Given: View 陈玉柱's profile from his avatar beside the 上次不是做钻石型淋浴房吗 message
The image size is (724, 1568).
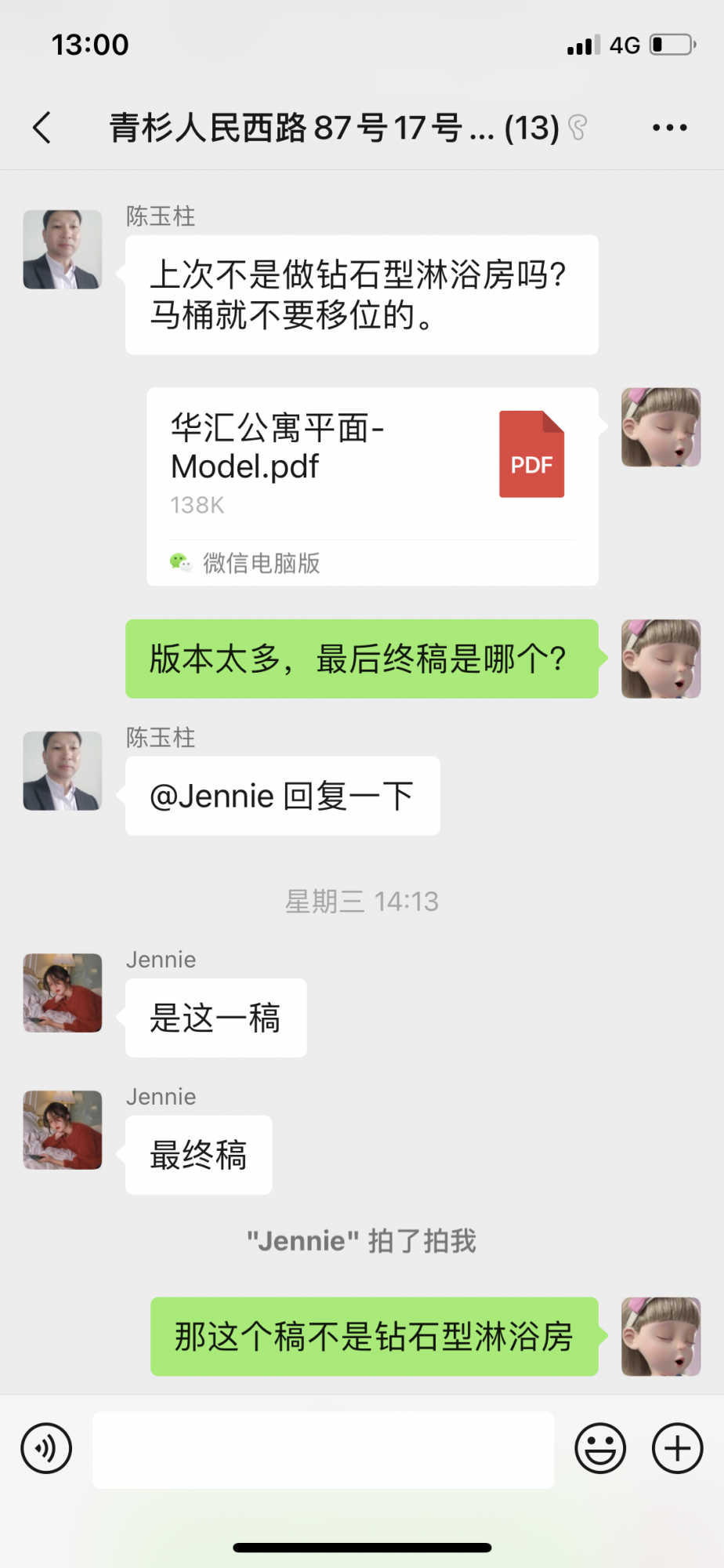Looking at the screenshot, I should click(63, 249).
